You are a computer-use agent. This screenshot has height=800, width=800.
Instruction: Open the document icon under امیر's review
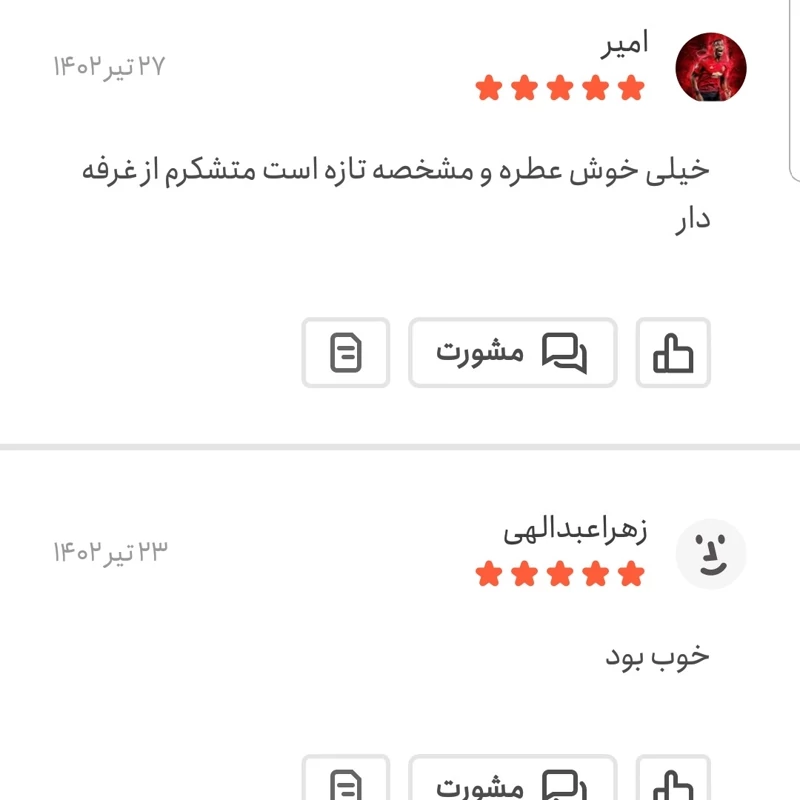[346, 353]
